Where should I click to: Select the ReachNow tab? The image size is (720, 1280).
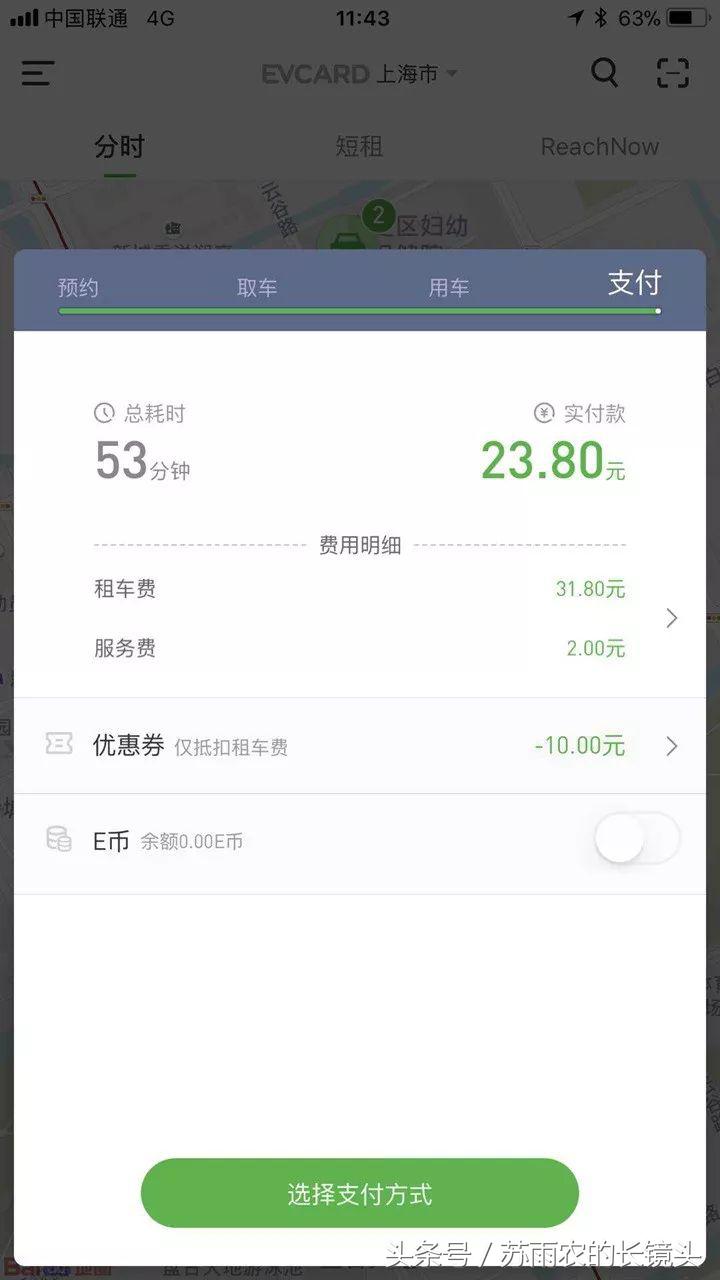tap(599, 146)
